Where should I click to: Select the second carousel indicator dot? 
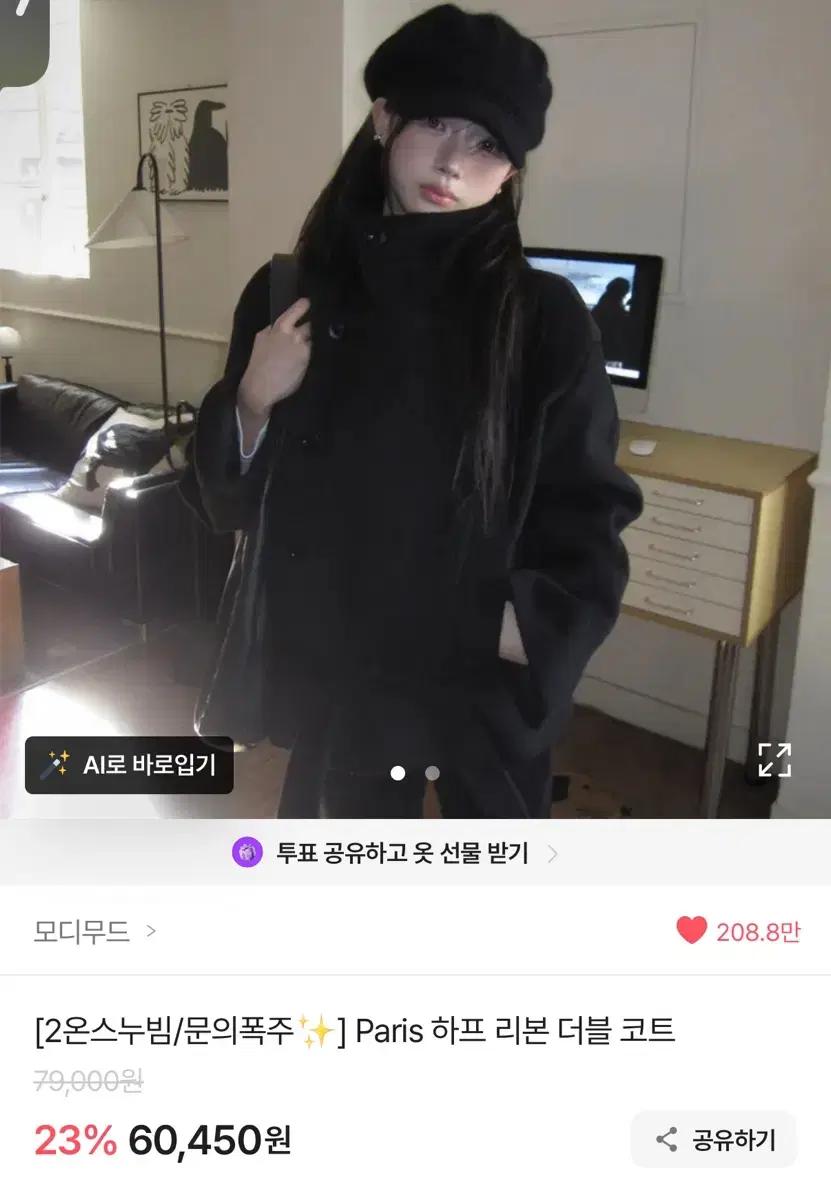click(x=431, y=773)
